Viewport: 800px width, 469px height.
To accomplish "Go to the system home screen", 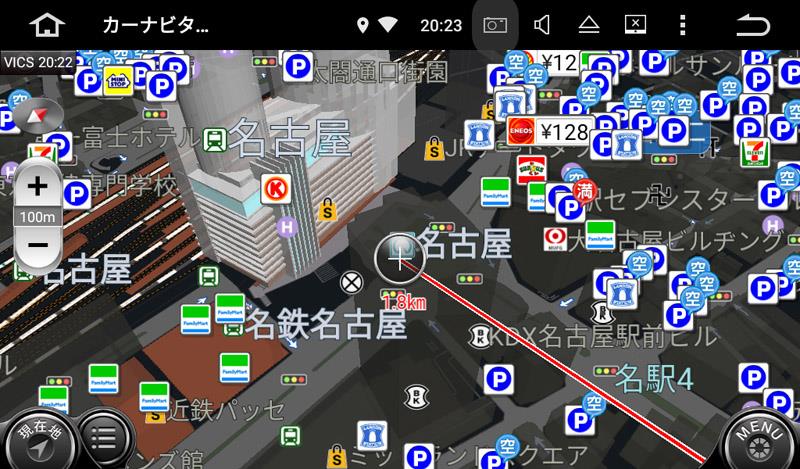I will point(46,24).
